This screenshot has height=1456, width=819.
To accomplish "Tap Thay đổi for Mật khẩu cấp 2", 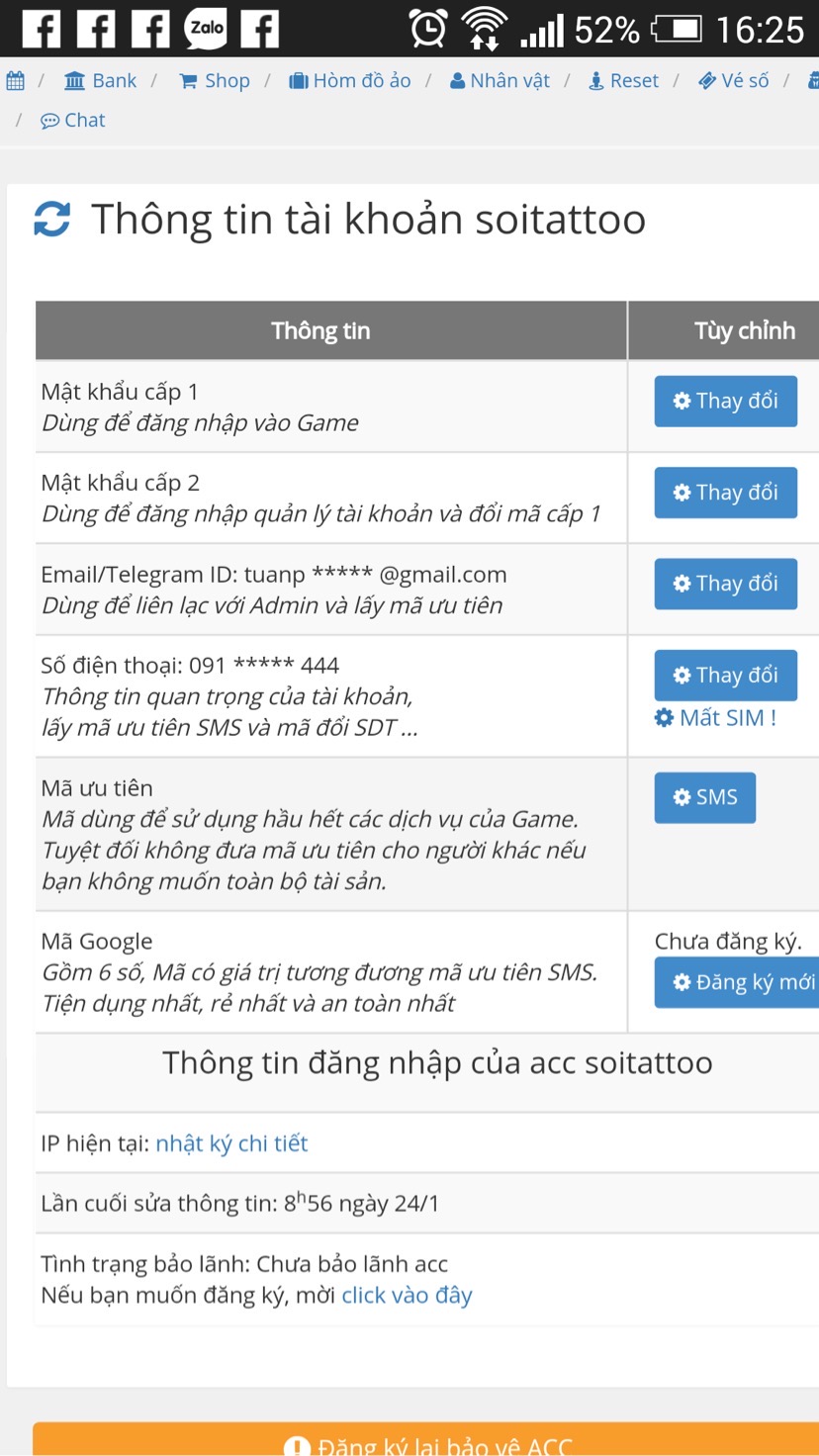I will [725, 493].
